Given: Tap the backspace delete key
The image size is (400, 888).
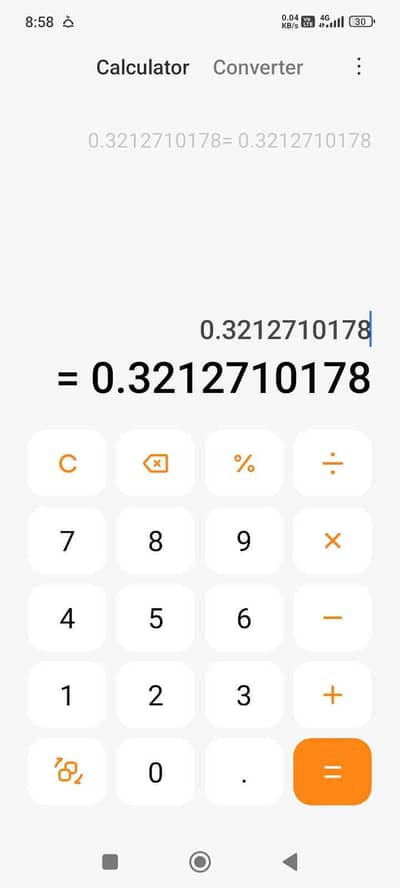Looking at the screenshot, I should tap(155, 464).
